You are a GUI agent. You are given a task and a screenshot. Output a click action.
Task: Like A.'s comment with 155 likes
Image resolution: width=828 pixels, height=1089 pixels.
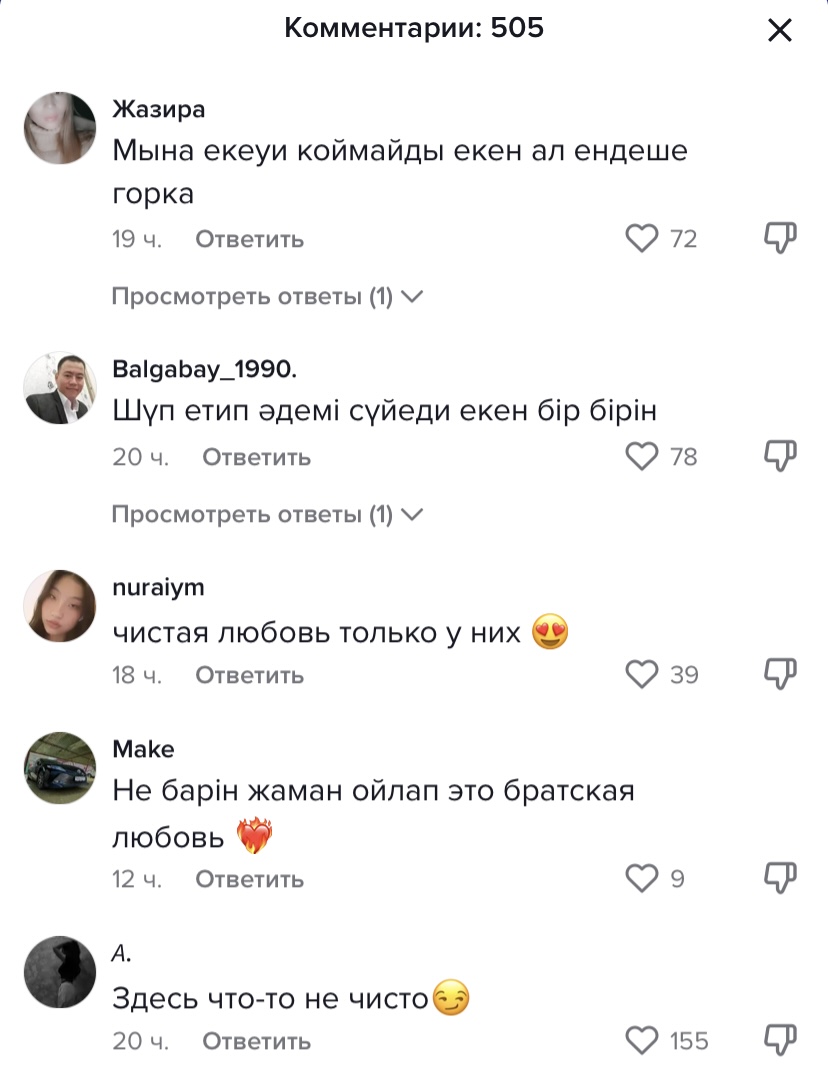coord(641,1041)
